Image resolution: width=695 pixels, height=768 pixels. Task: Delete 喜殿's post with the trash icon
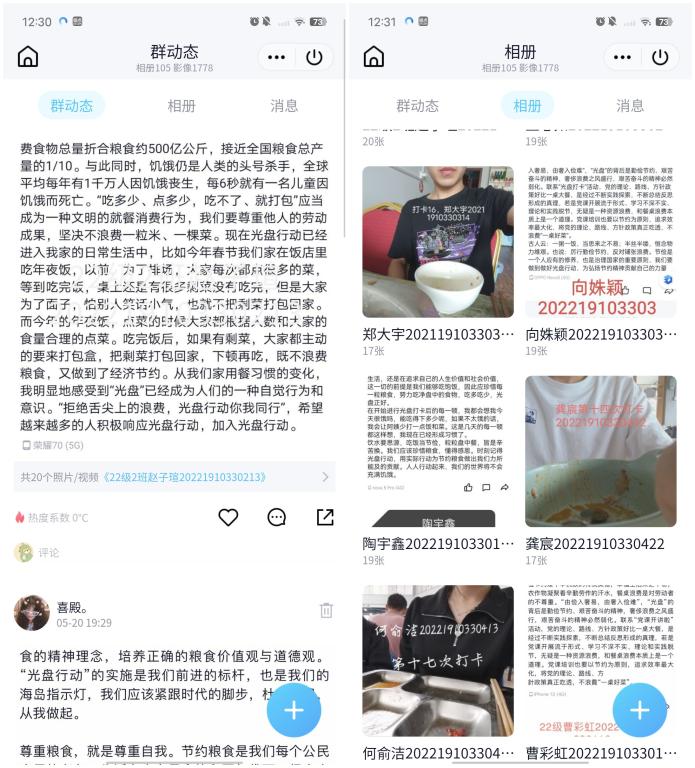point(326,610)
